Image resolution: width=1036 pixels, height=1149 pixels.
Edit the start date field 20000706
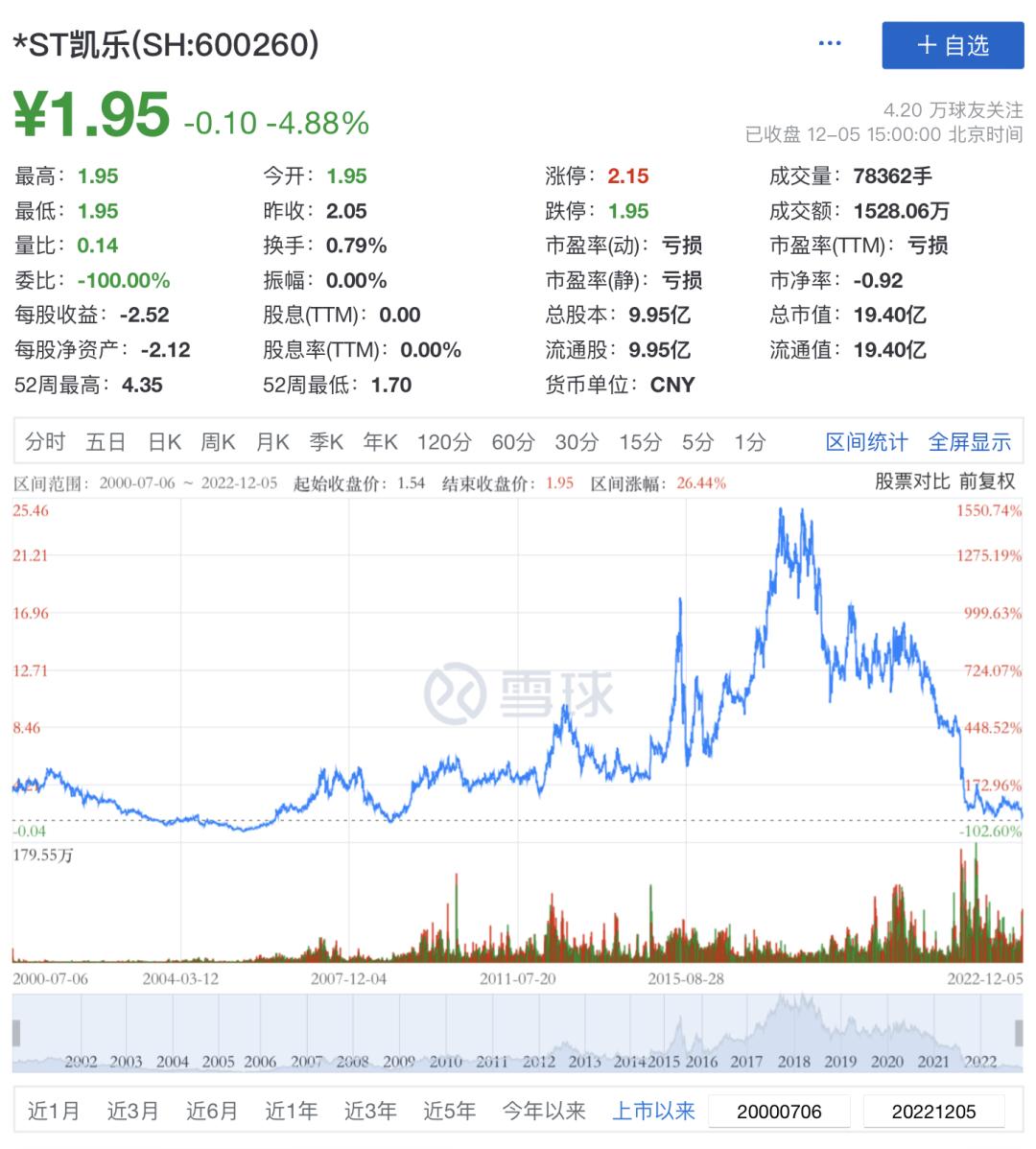[x=779, y=1112]
